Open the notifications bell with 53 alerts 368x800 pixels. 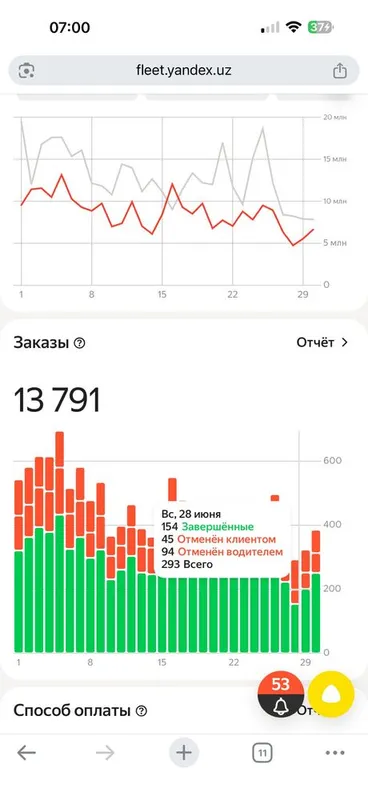(x=281, y=694)
